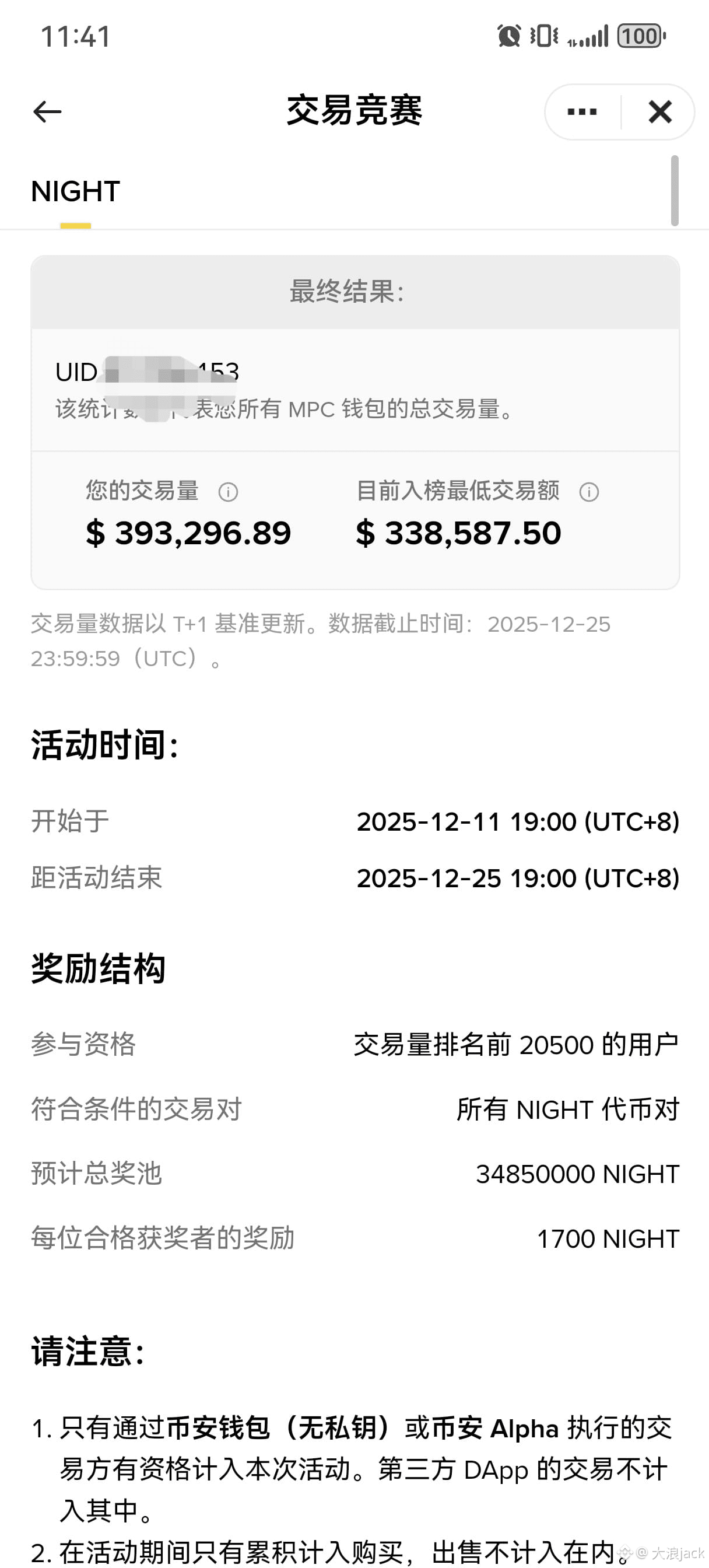Viewport: 709px width, 1568px height.
Task: Select the NIGHT tab
Action: pyautogui.click(x=75, y=191)
